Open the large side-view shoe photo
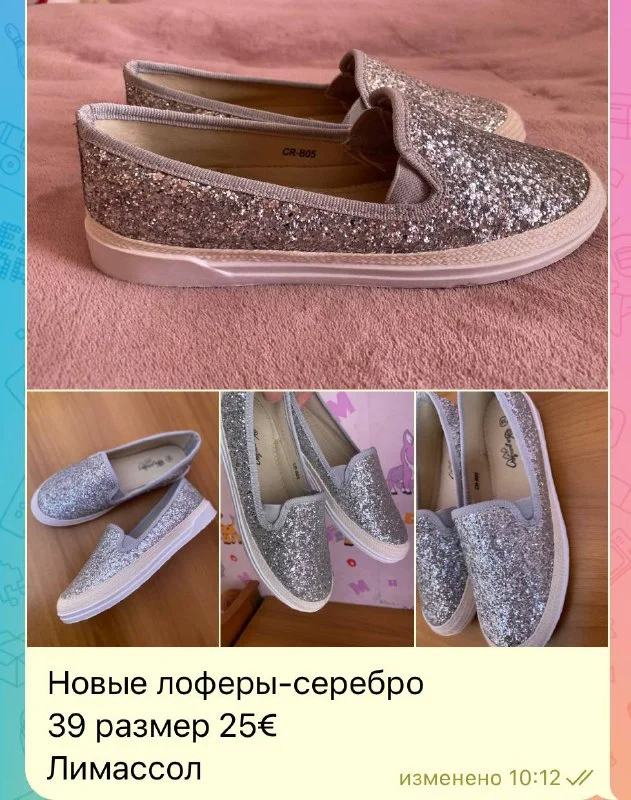This screenshot has height=800, width=631. click(x=318, y=195)
